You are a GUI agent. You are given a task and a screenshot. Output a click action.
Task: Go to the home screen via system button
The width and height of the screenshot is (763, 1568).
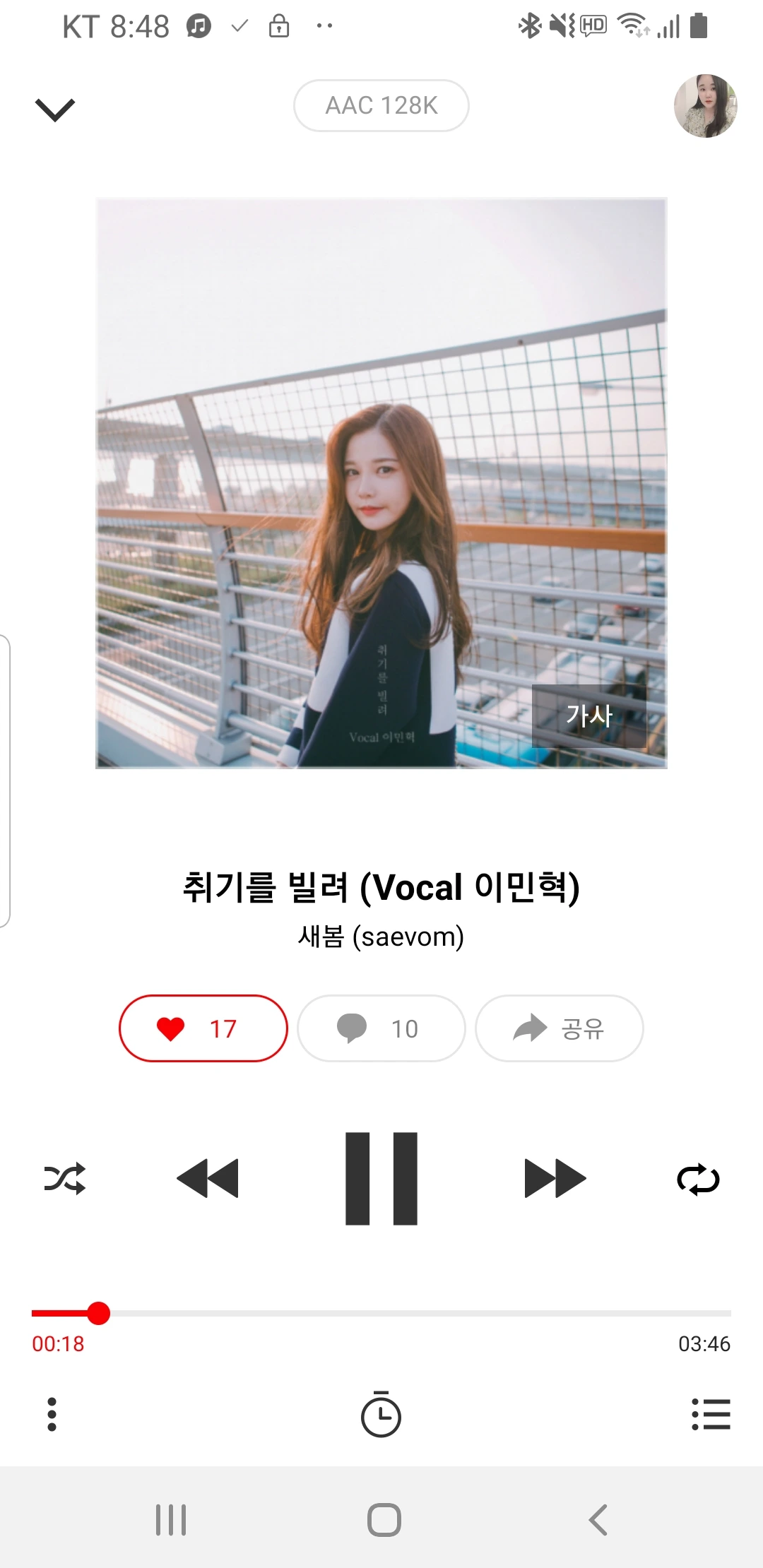(384, 1520)
